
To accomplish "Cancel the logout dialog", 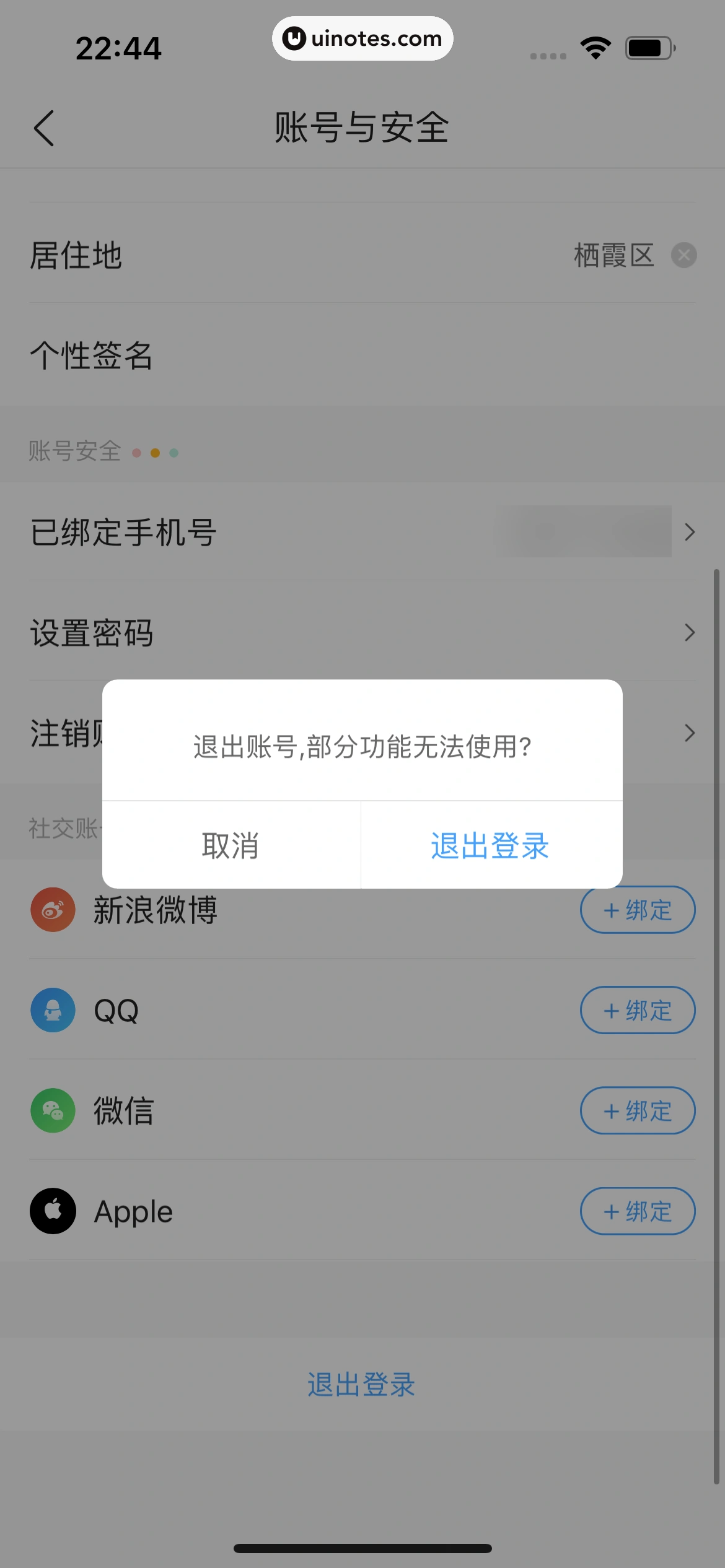I will 231,845.
